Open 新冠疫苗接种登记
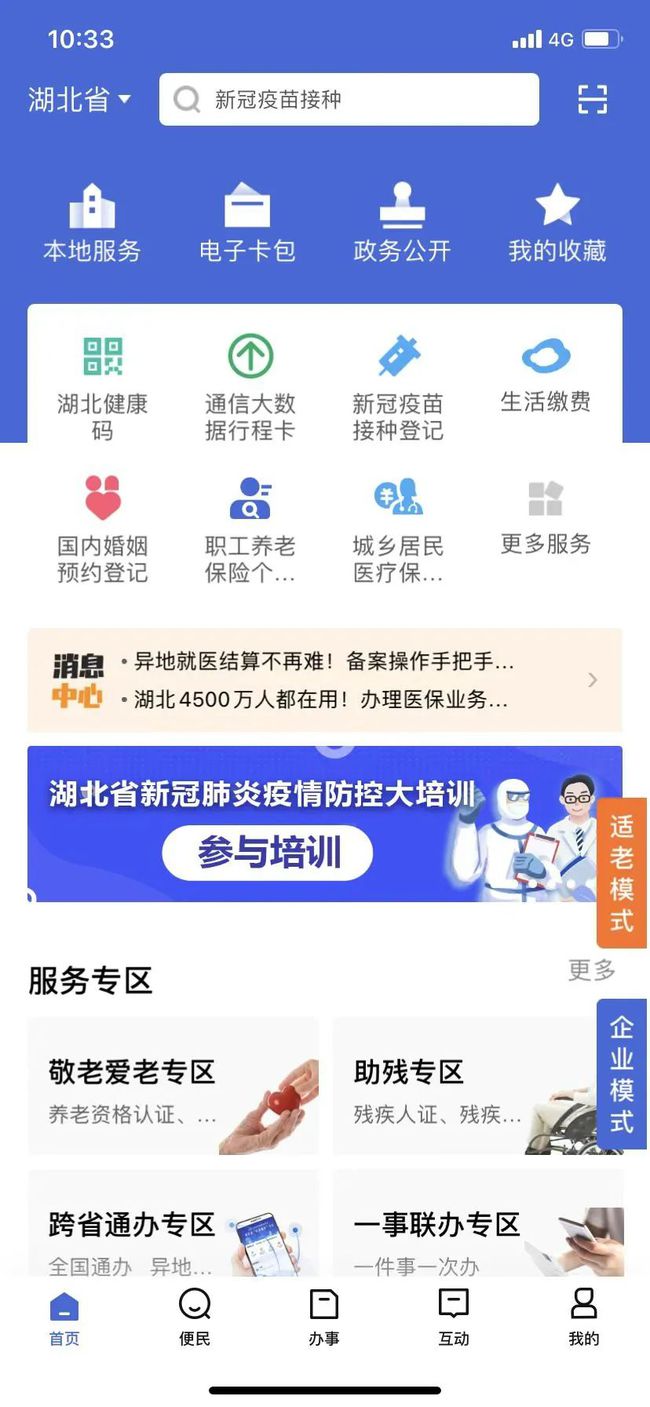Viewport: 650px width, 1407px height. [398, 389]
